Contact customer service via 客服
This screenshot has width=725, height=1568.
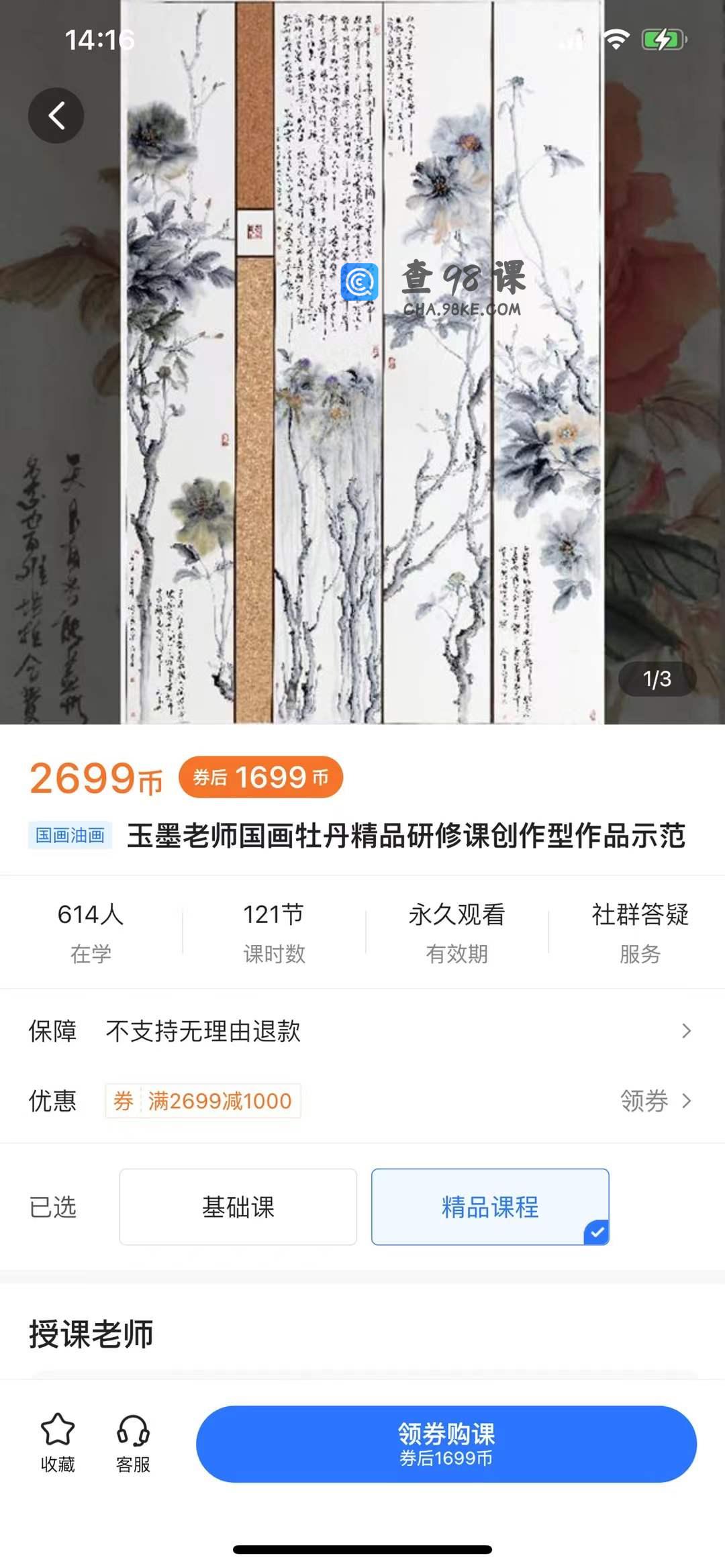(133, 1443)
